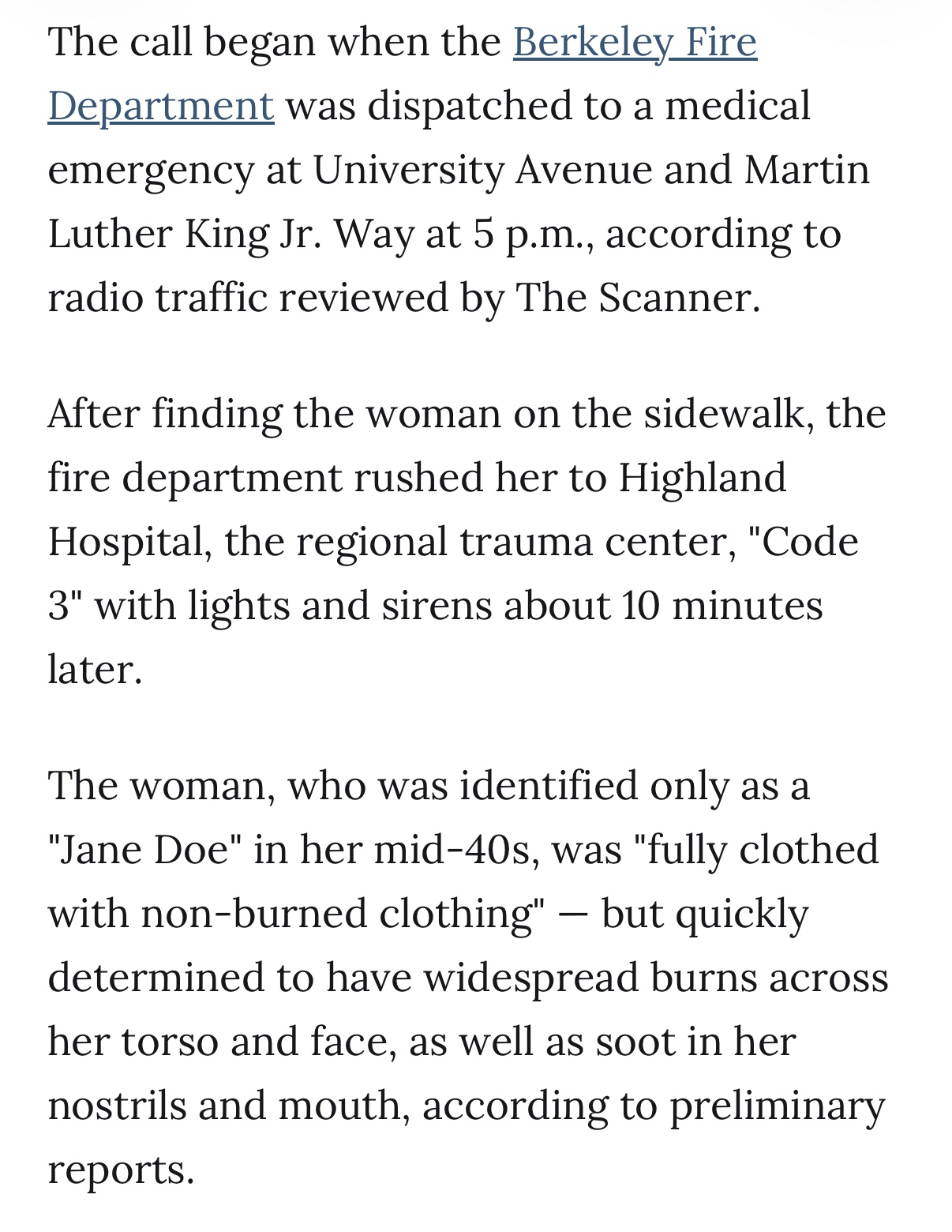Viewport: 952px width, 1232px height.
Task: Open the Berkeley Fire Department link
Action: pyautogui.click(x=634, y=42)
